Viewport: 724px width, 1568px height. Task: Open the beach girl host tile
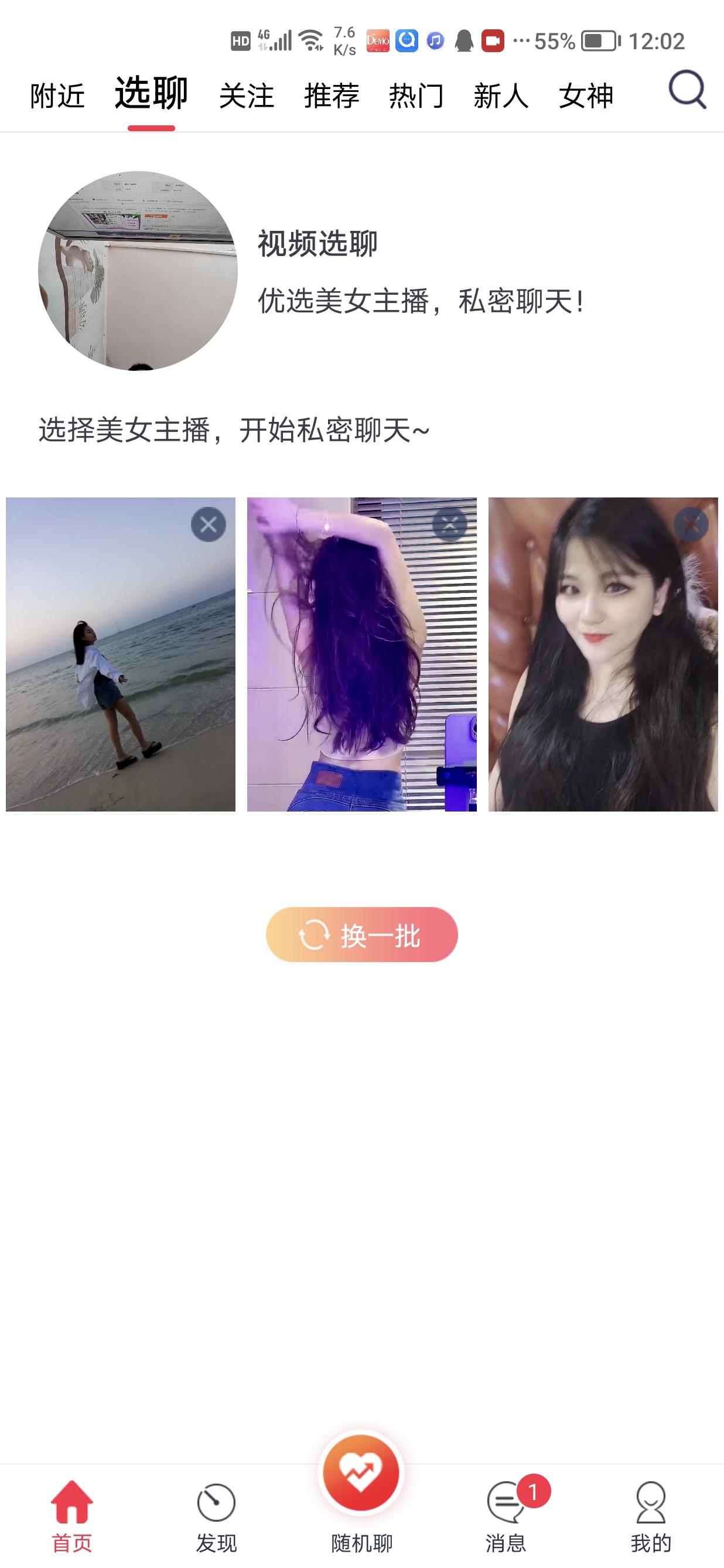tap(121, 670)
